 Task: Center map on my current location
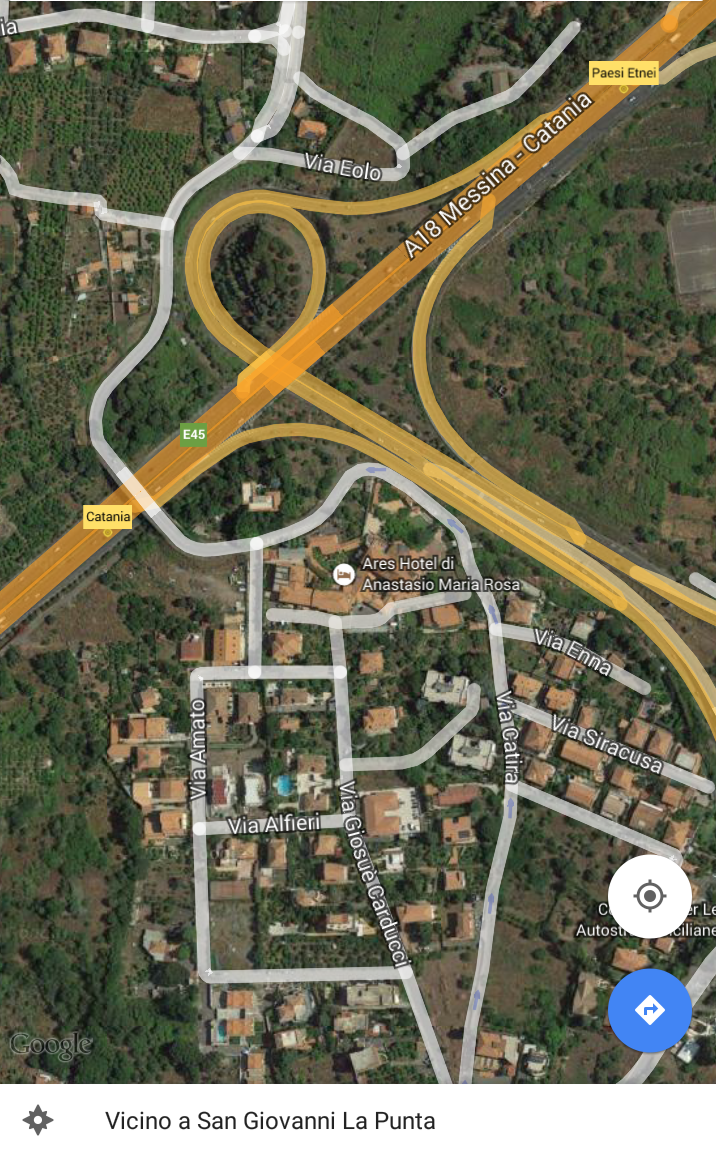(x=650, y=896)
